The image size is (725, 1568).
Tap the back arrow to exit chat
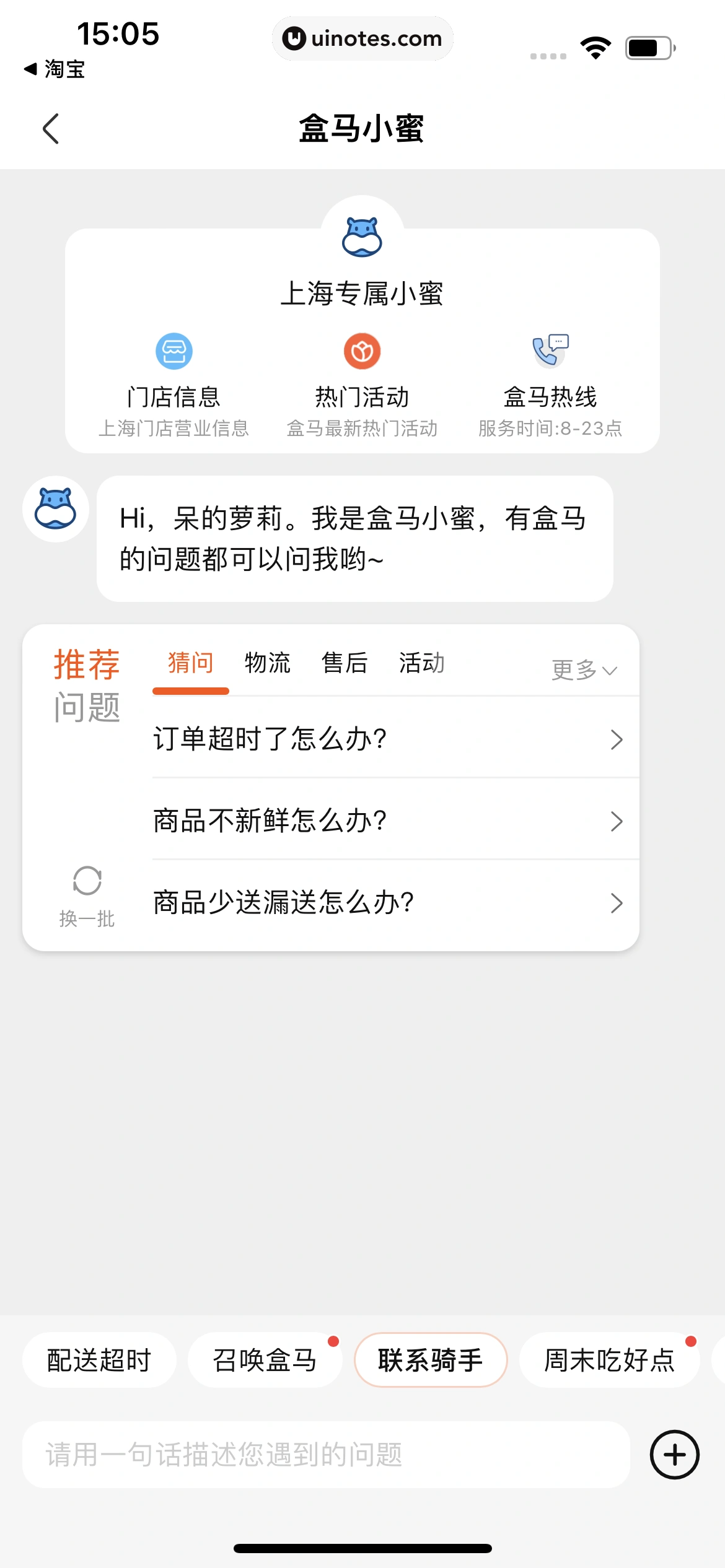pos(51,128)
